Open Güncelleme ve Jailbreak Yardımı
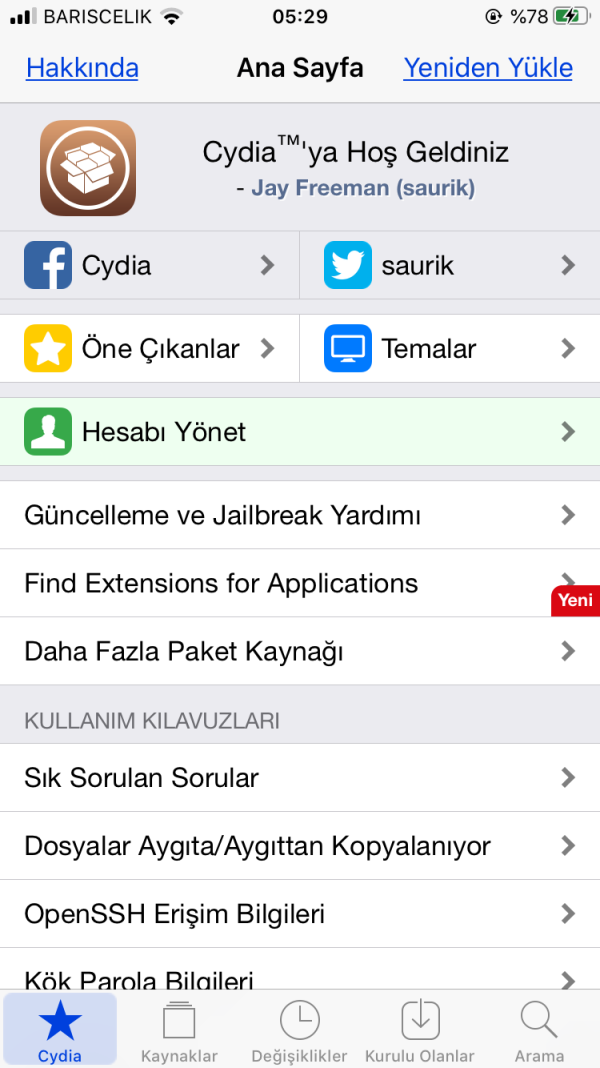600x1068 pixels. [x=300, y=516]
